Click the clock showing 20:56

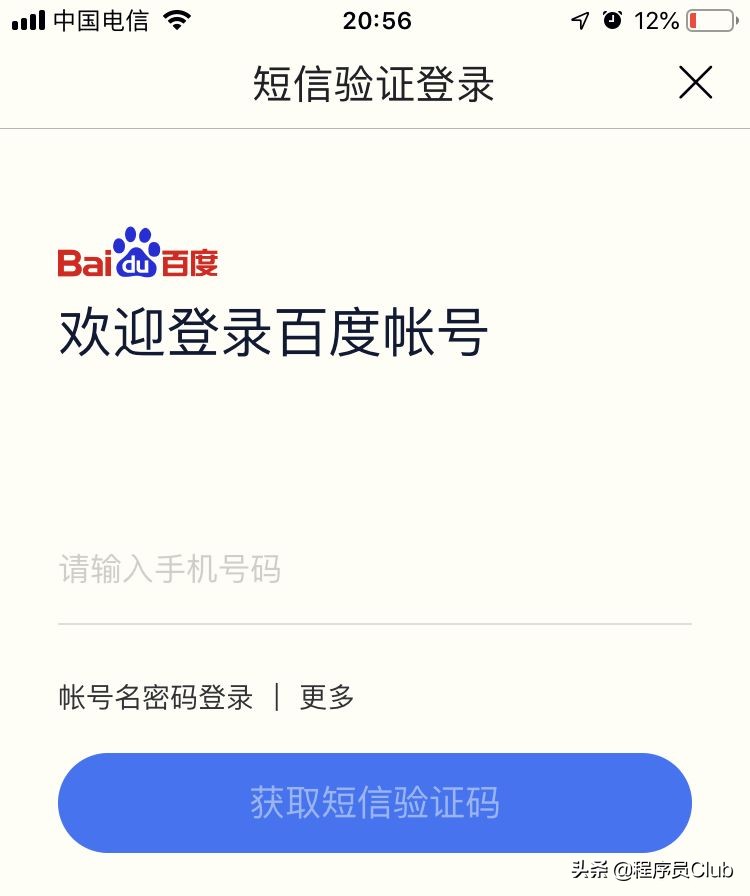pos(375,21)
